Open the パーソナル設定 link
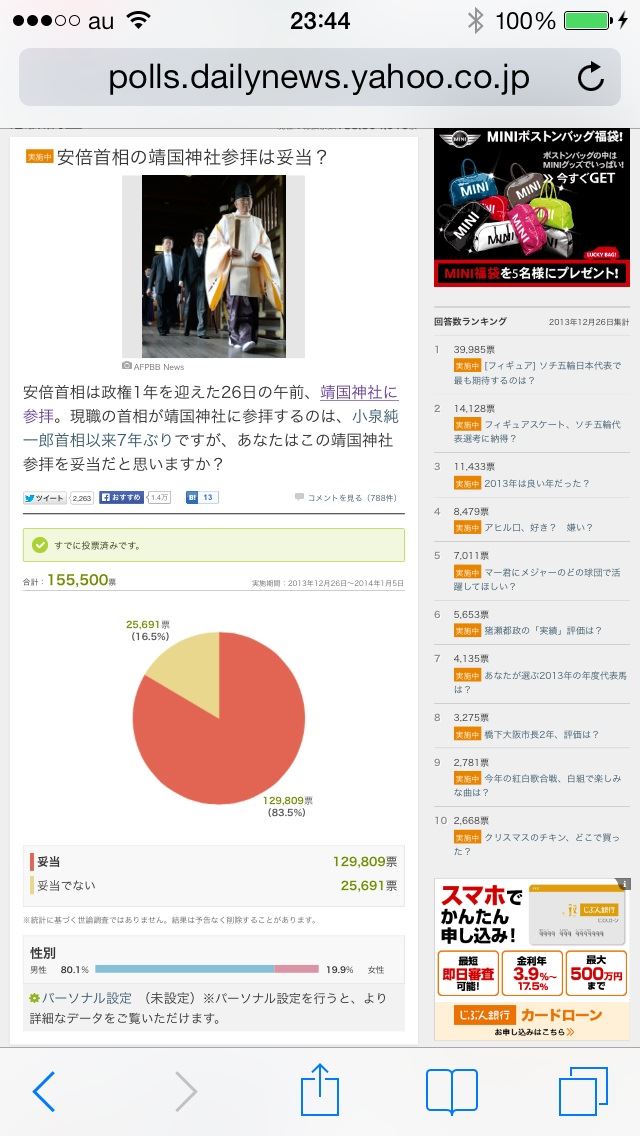 pyautogui.click(x=85, y=998)
